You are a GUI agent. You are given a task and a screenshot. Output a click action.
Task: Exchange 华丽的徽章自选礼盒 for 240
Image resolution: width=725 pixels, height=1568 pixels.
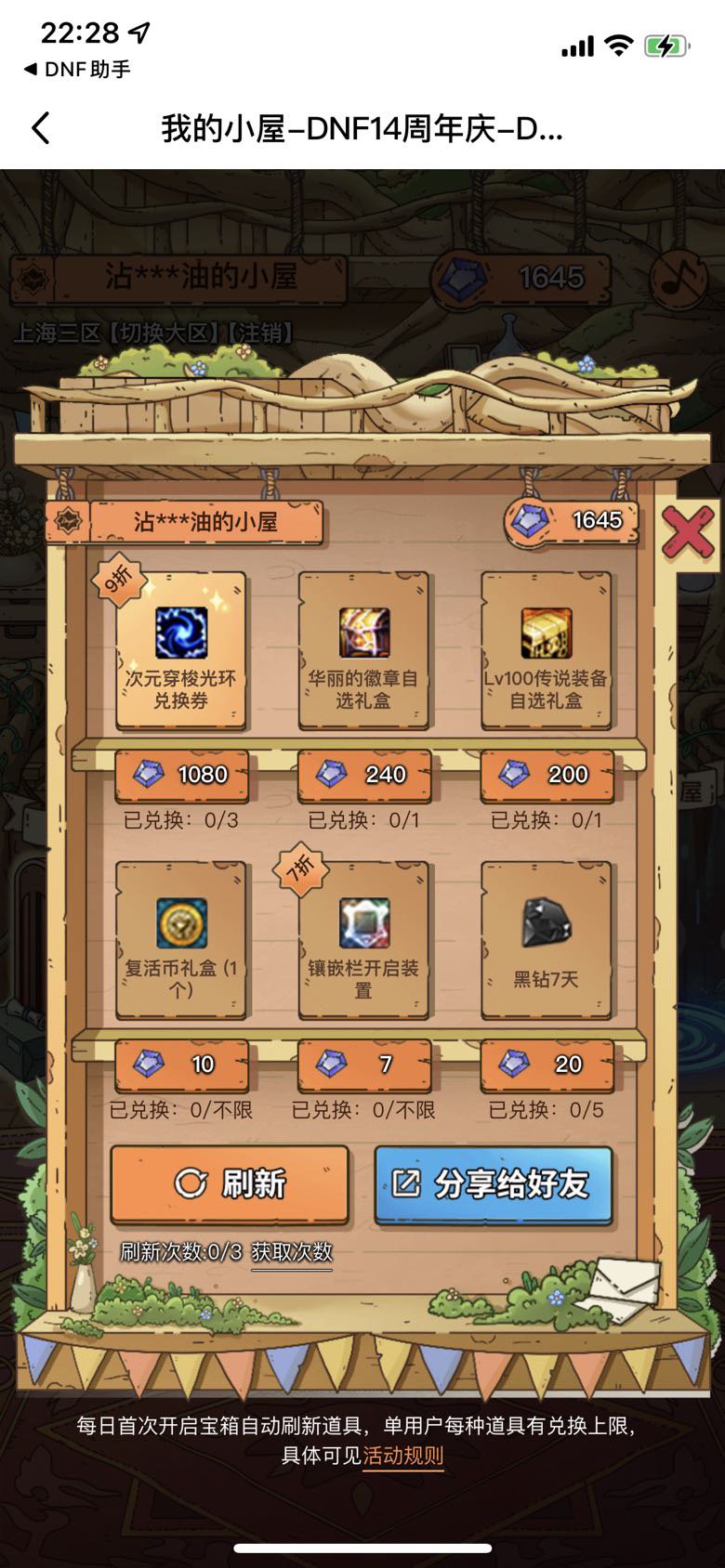(x=364, y=775)
